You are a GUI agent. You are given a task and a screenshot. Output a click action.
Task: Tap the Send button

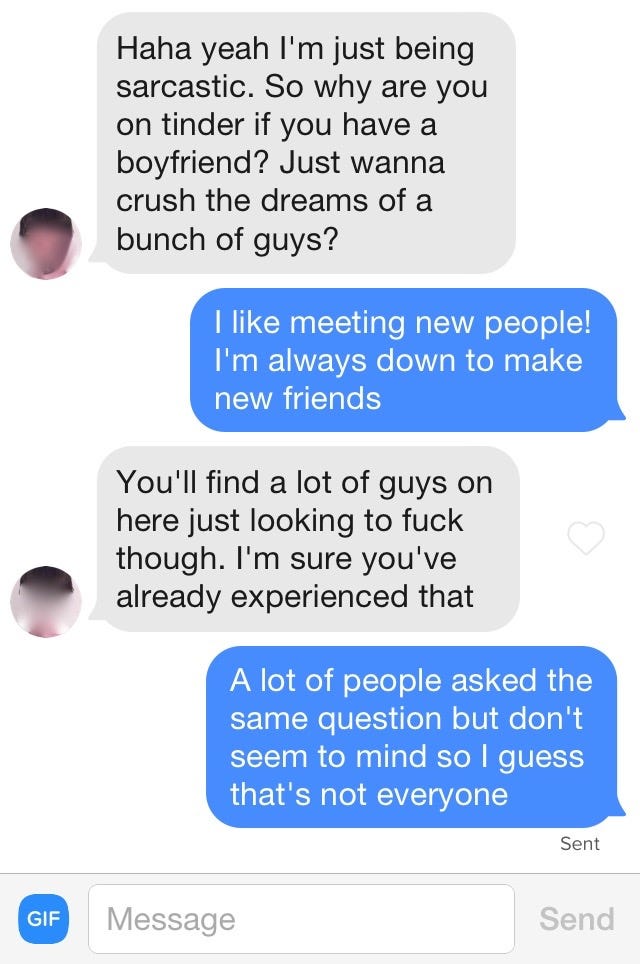[576, 919]
